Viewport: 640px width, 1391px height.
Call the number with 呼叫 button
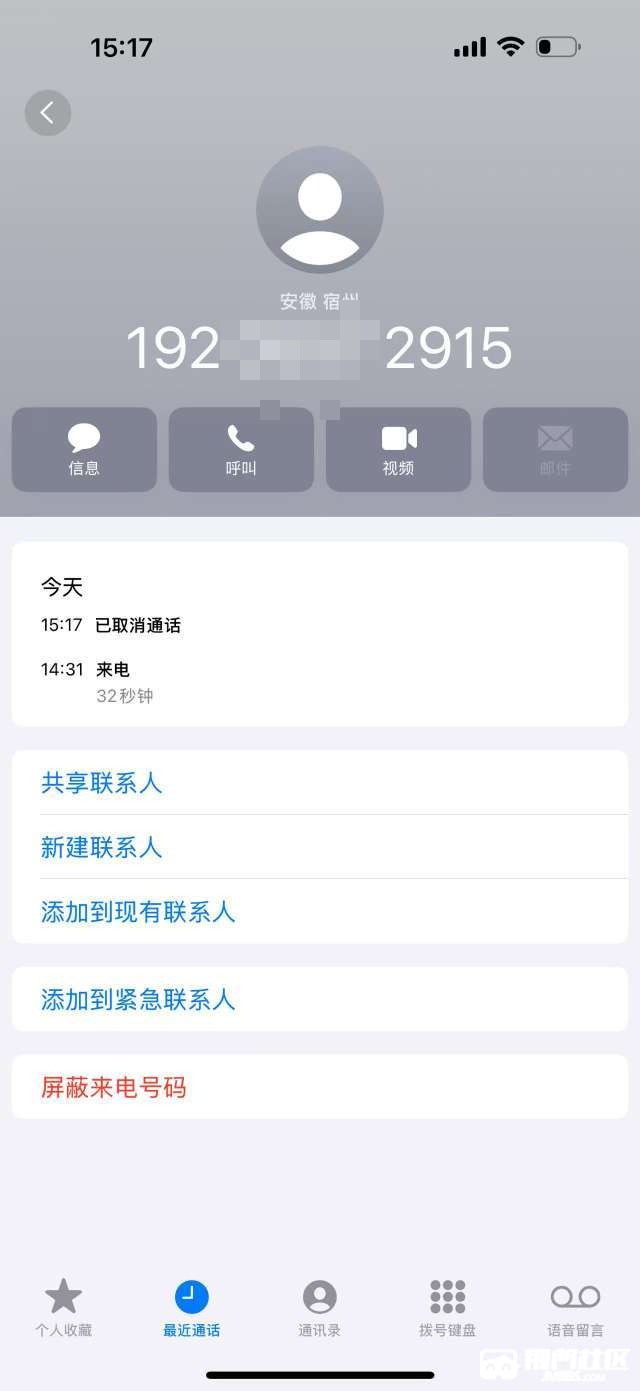point(241,449)
